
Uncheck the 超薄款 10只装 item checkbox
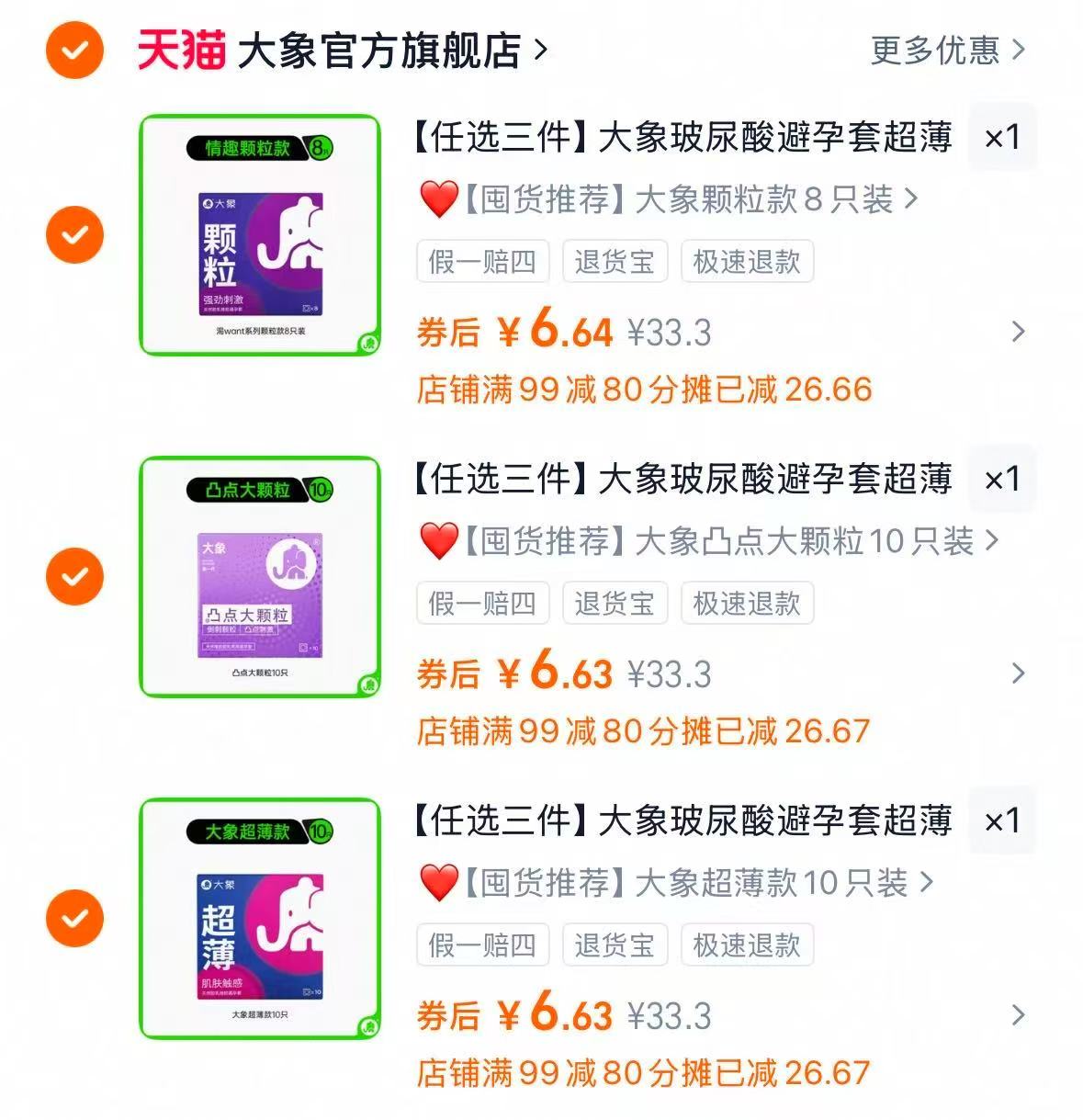(x=73, y=919)
